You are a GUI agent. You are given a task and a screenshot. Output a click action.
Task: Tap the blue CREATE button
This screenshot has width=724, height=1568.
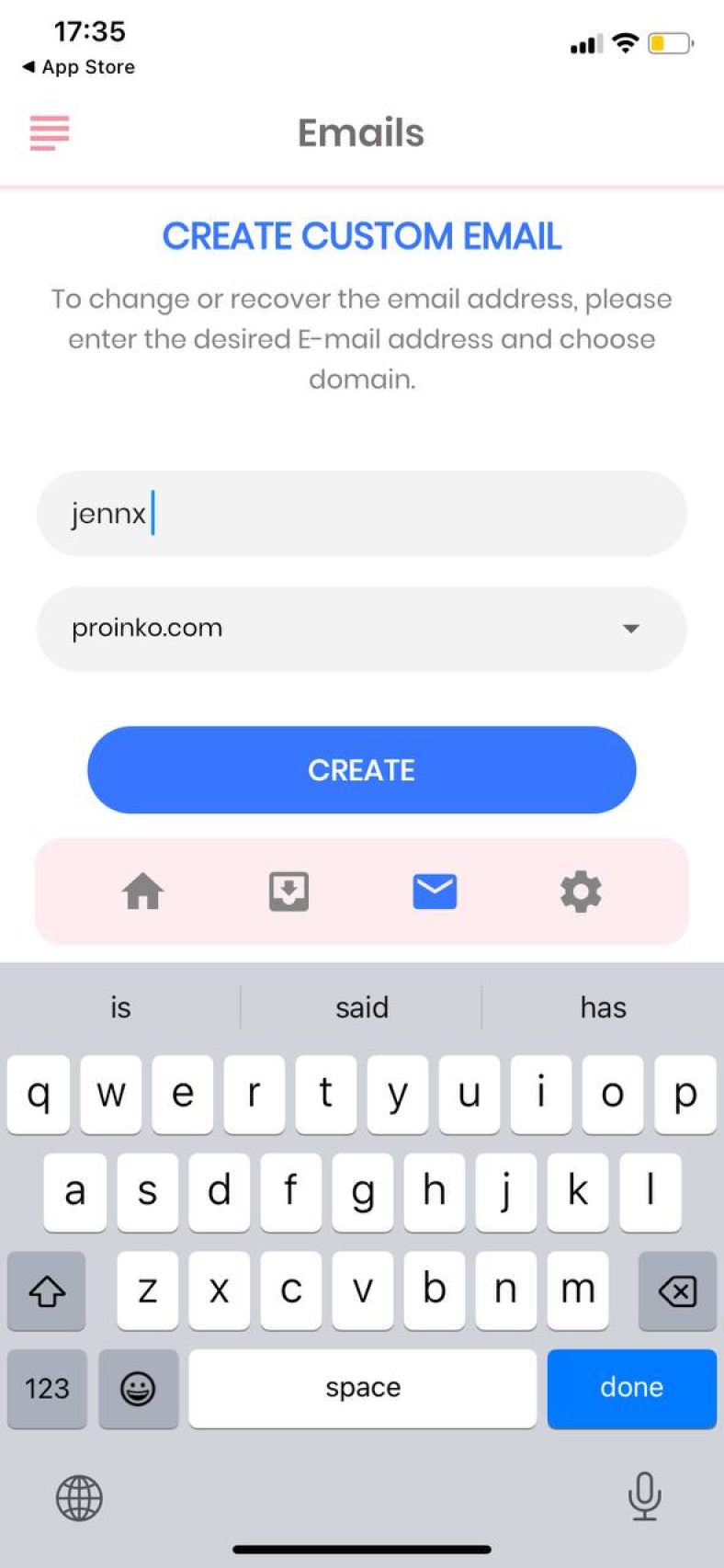pos(361,770)
